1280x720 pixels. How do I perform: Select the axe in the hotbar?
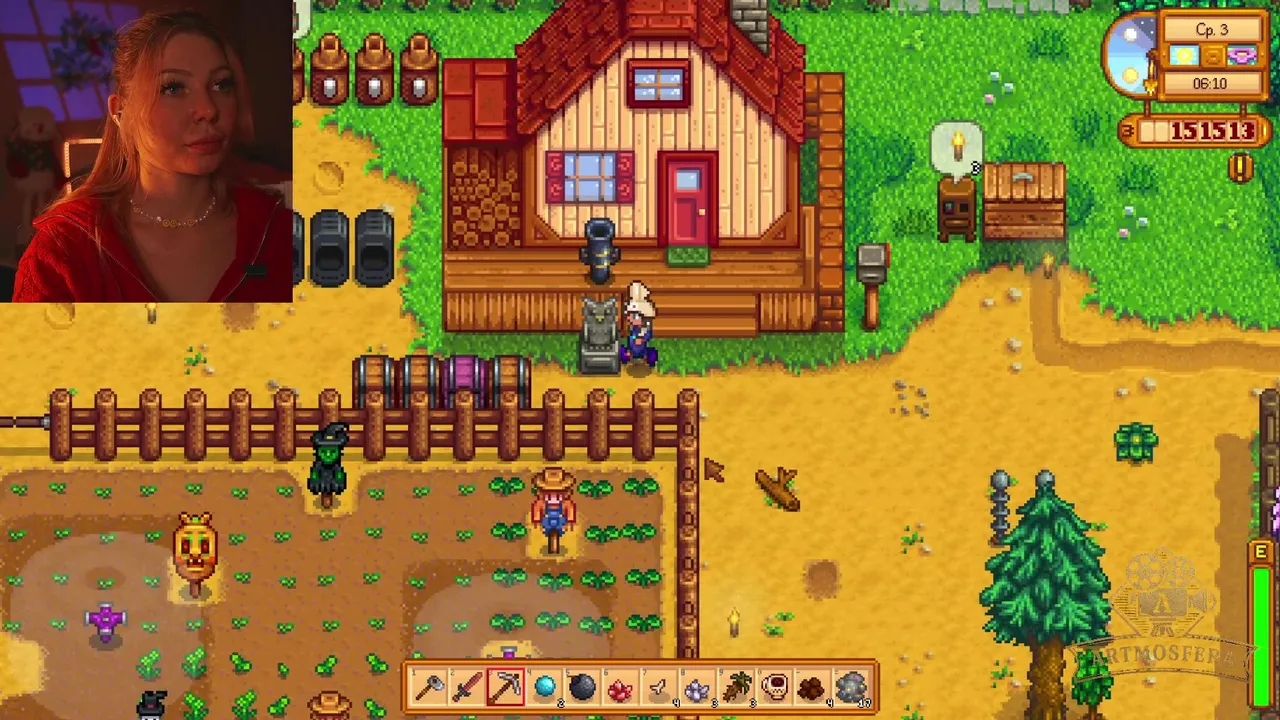click(429, 688)
